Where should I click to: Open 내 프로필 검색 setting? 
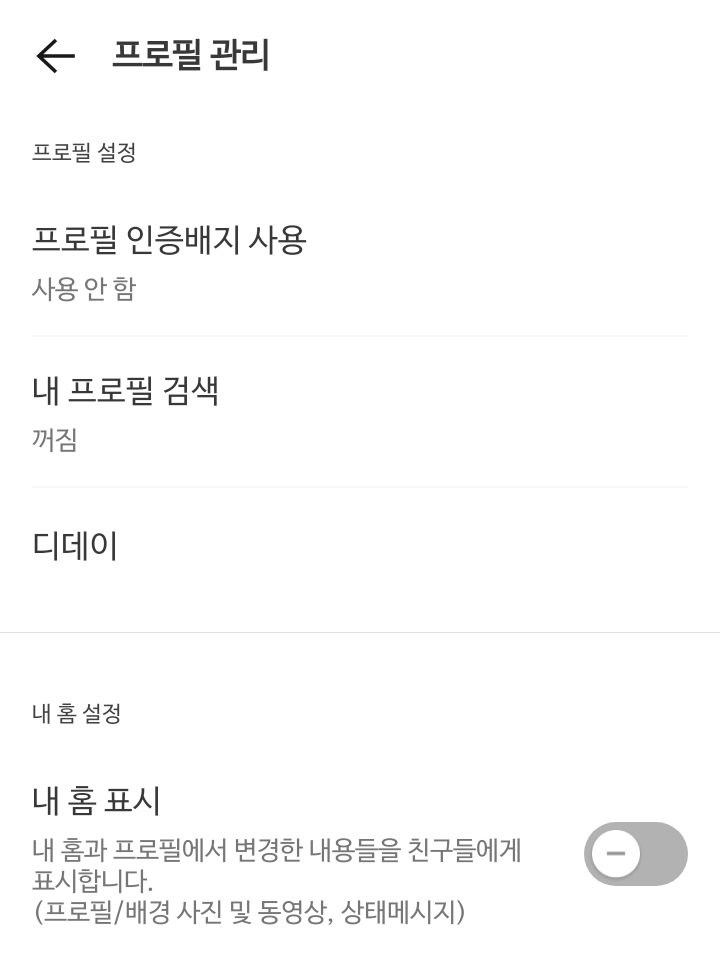tap(360, 412)
